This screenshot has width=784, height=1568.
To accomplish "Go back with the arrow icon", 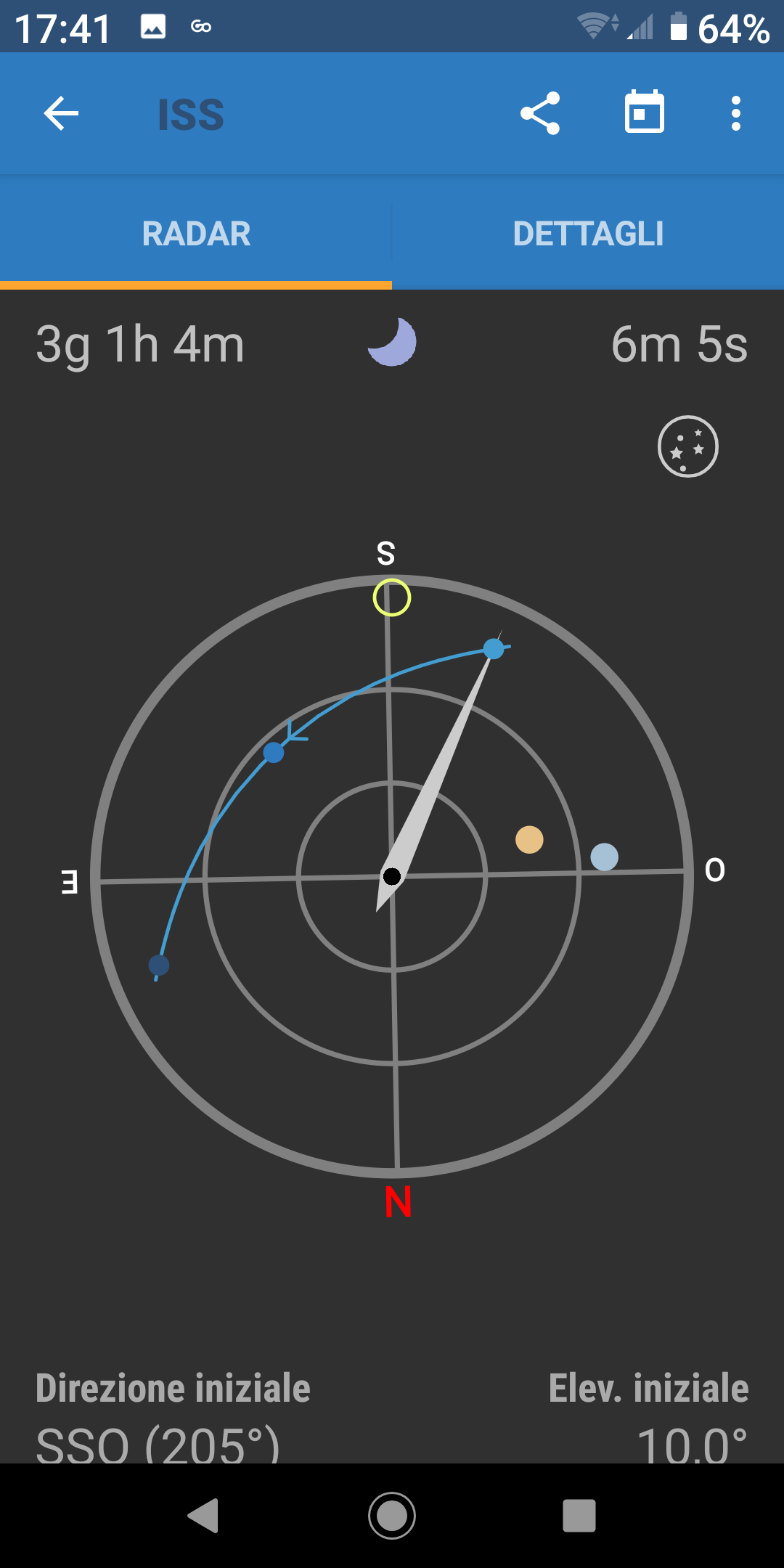I will (61, 113).
